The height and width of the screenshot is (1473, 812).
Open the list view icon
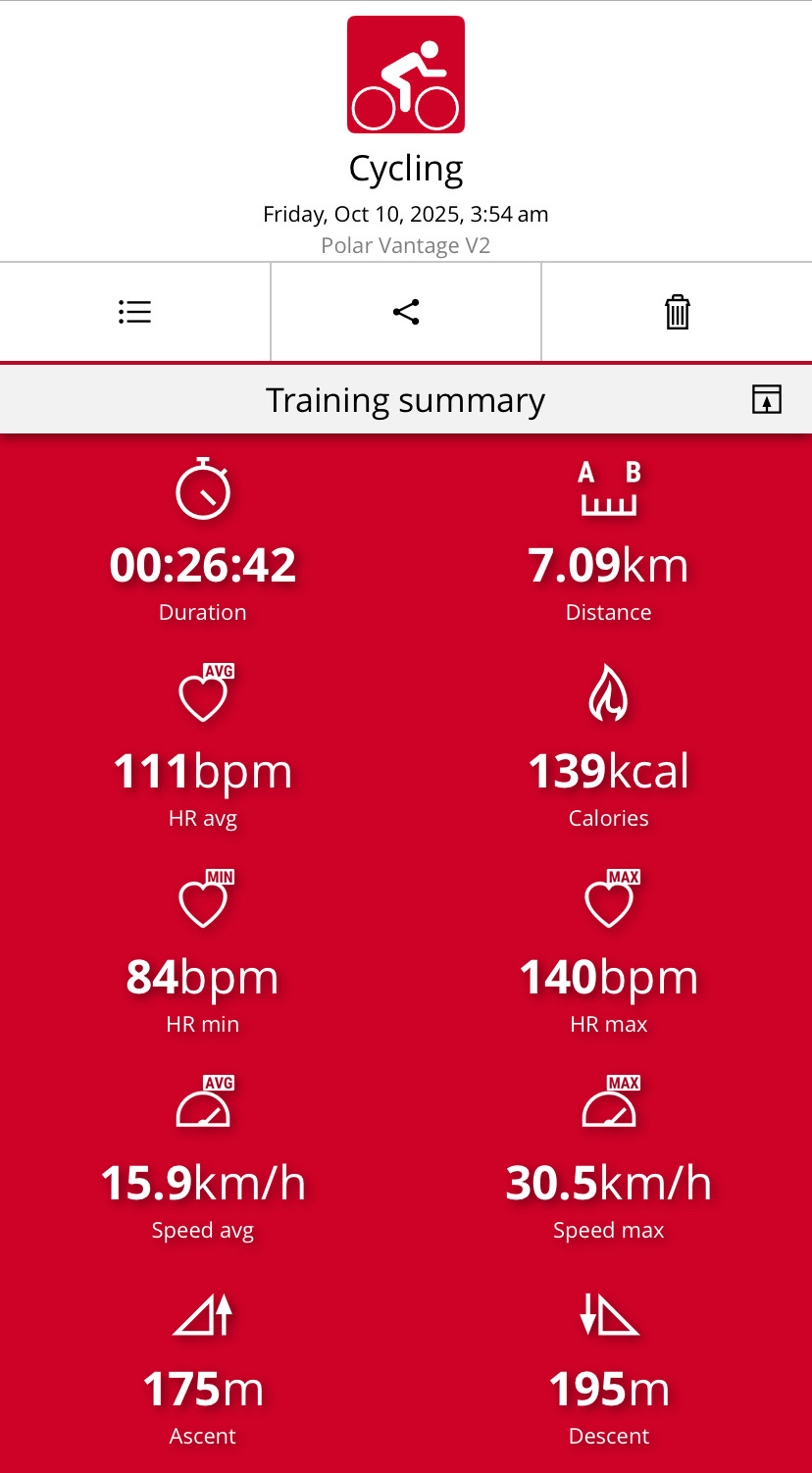point(134,312)
